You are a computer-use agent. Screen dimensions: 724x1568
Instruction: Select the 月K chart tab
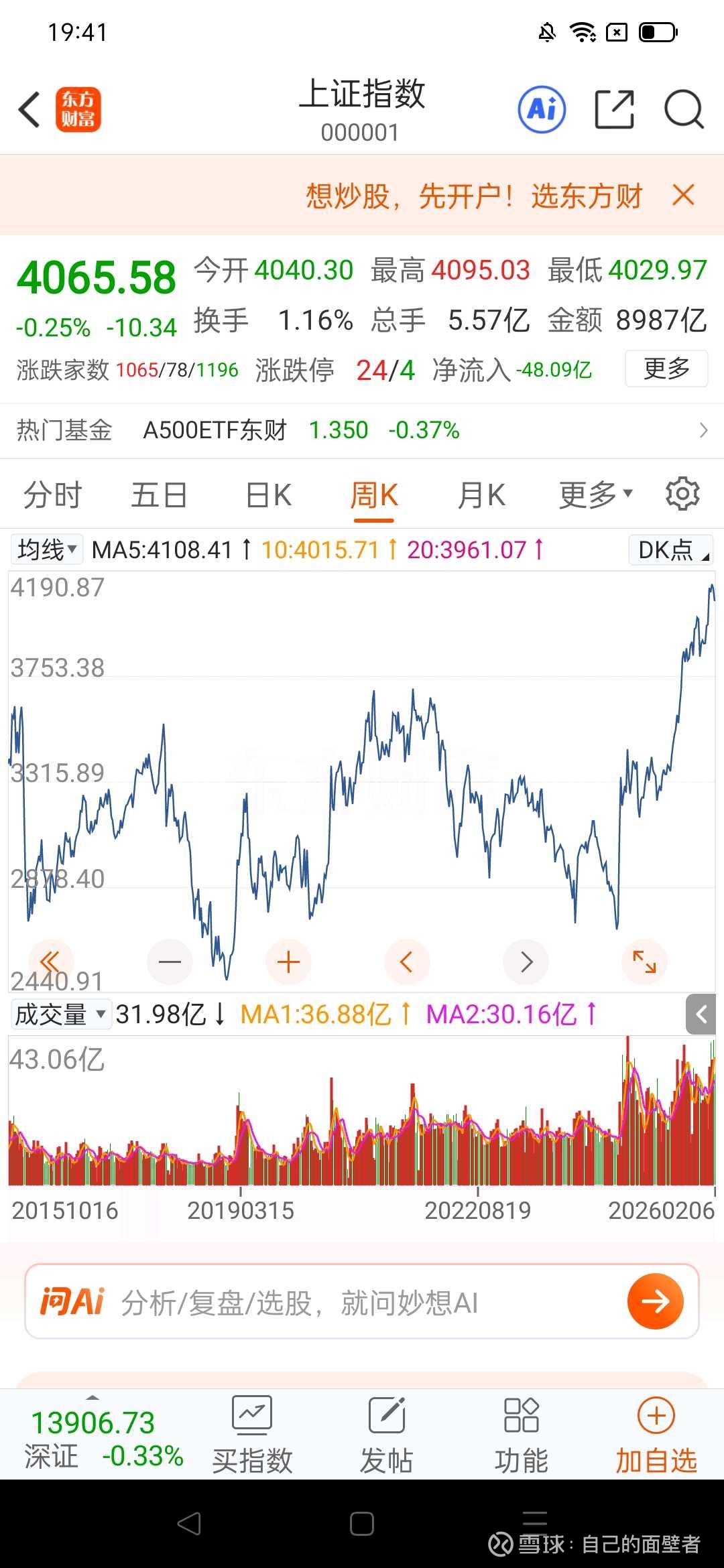[481, 496]
